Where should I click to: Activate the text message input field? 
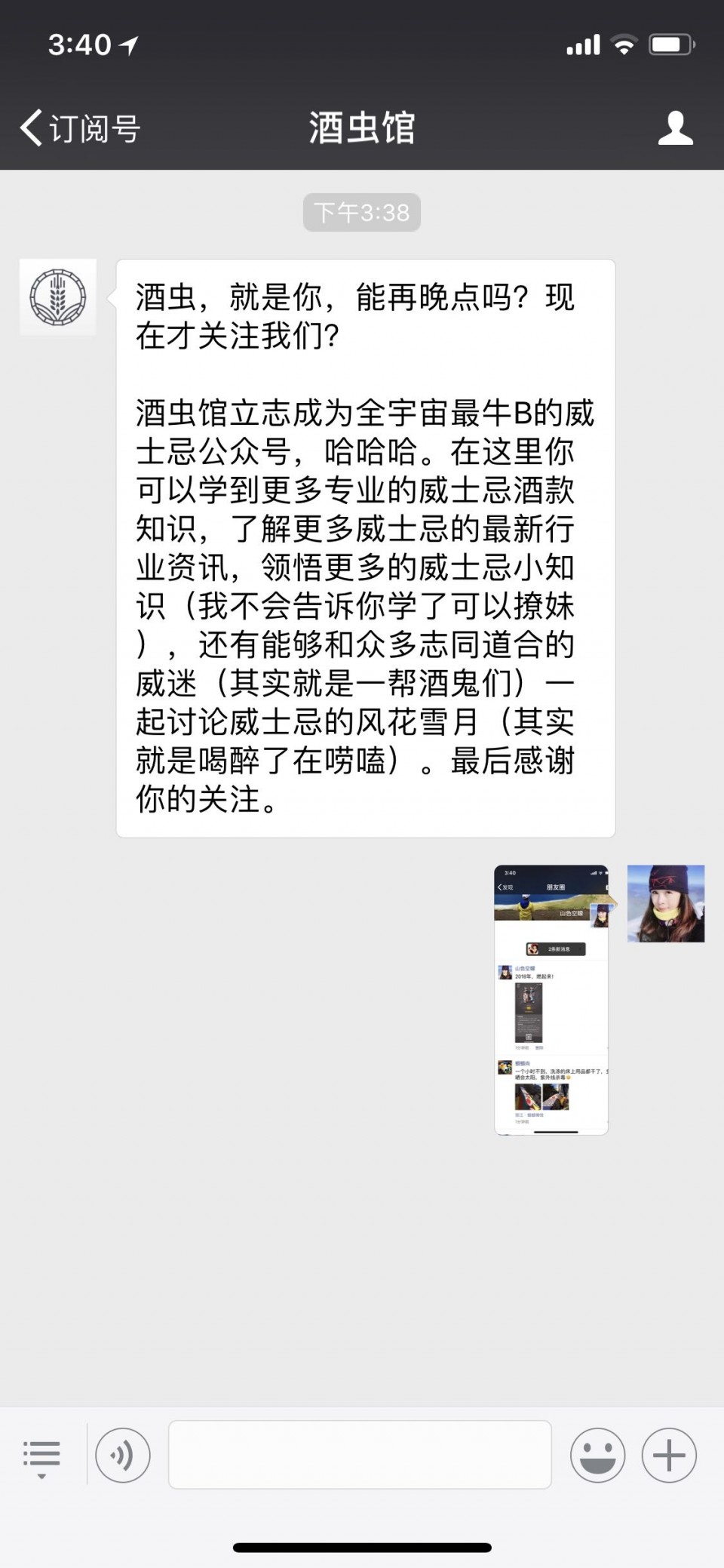coord(360,1455)
